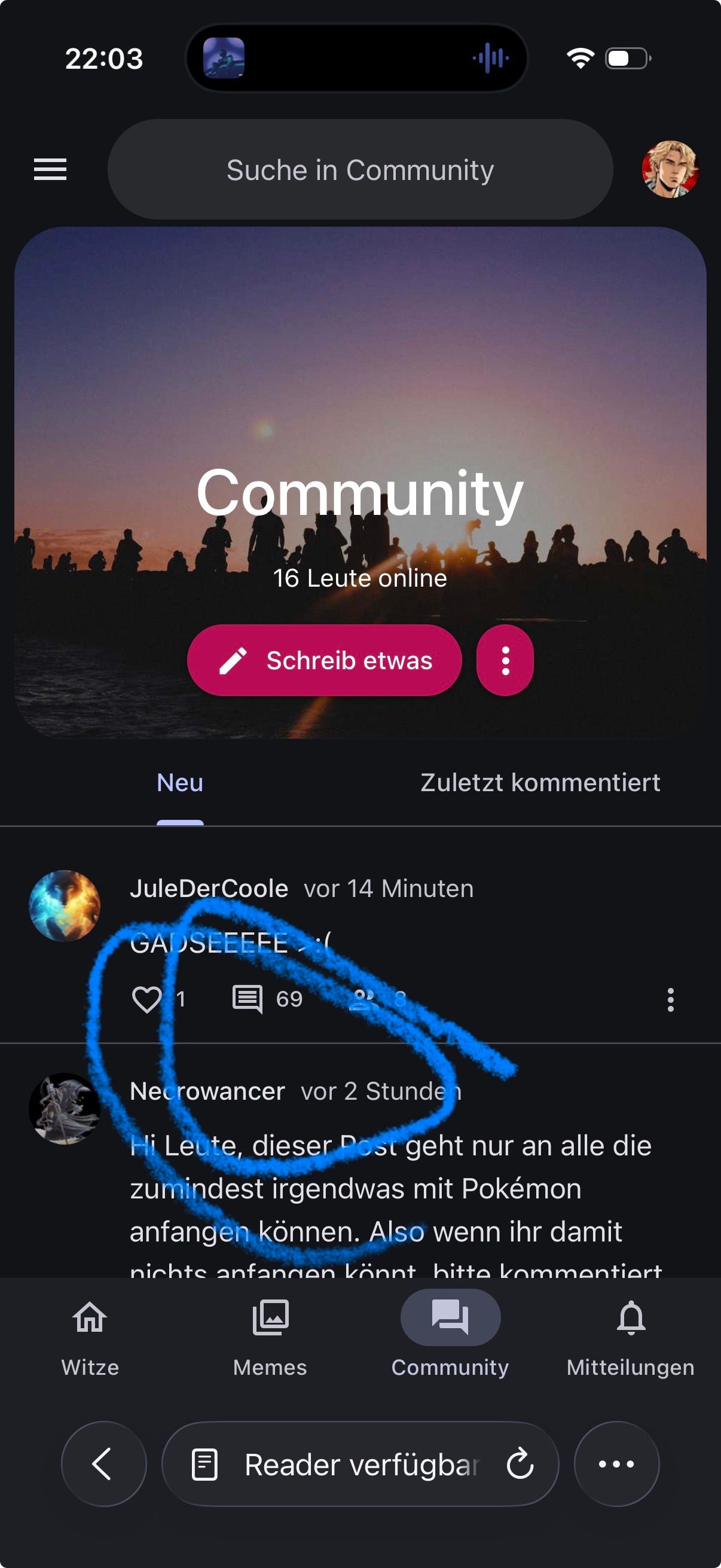Open the pink community options menu
This screenshot has width=721, height=1568.
click(x=505, y=660)
